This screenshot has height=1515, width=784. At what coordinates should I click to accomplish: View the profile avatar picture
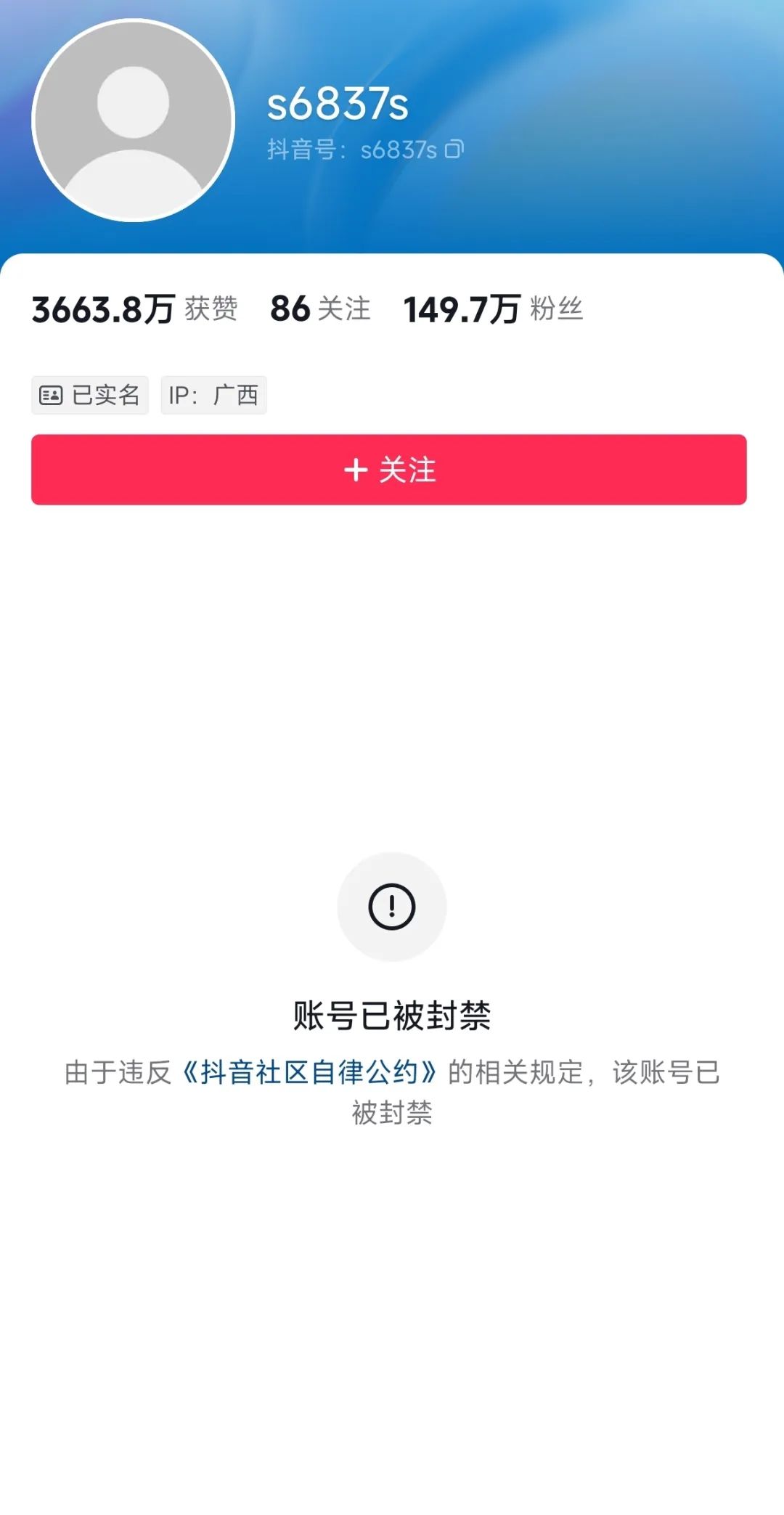pyautogui.click(x=133, y=120)
